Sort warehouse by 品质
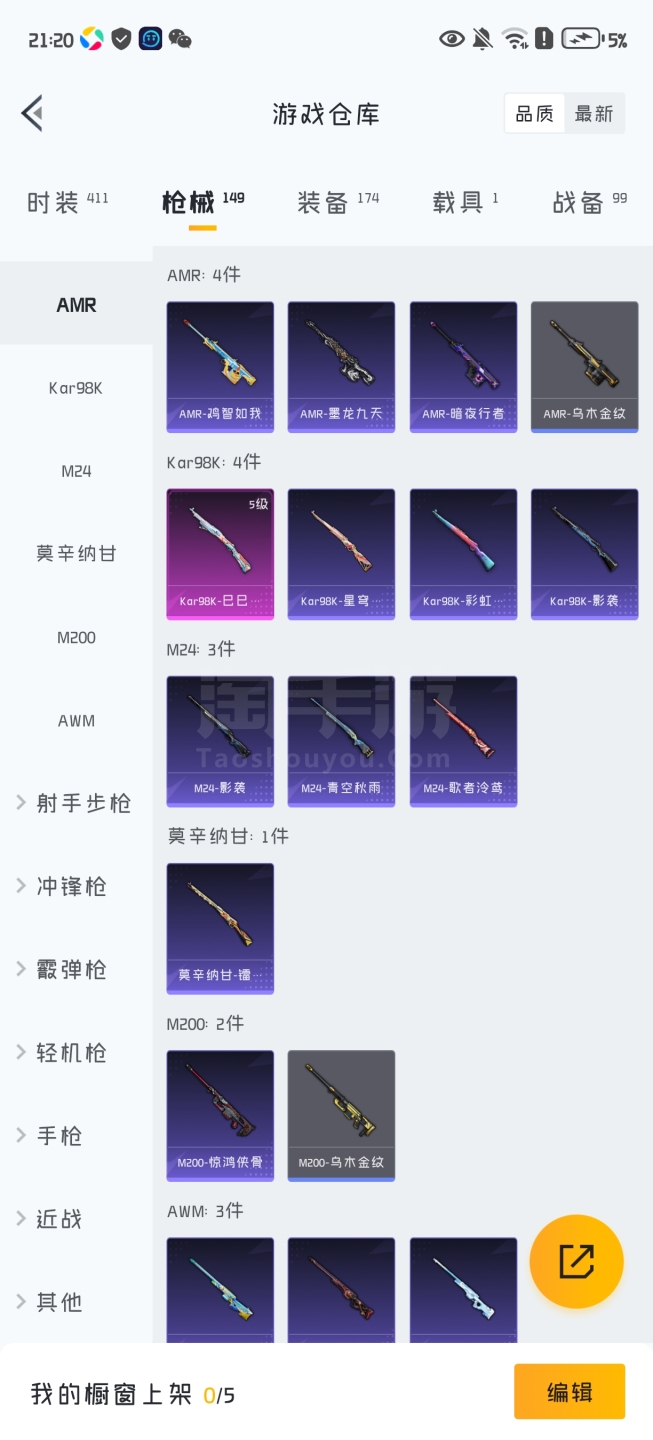653x1440 pixels. (534, 114)
